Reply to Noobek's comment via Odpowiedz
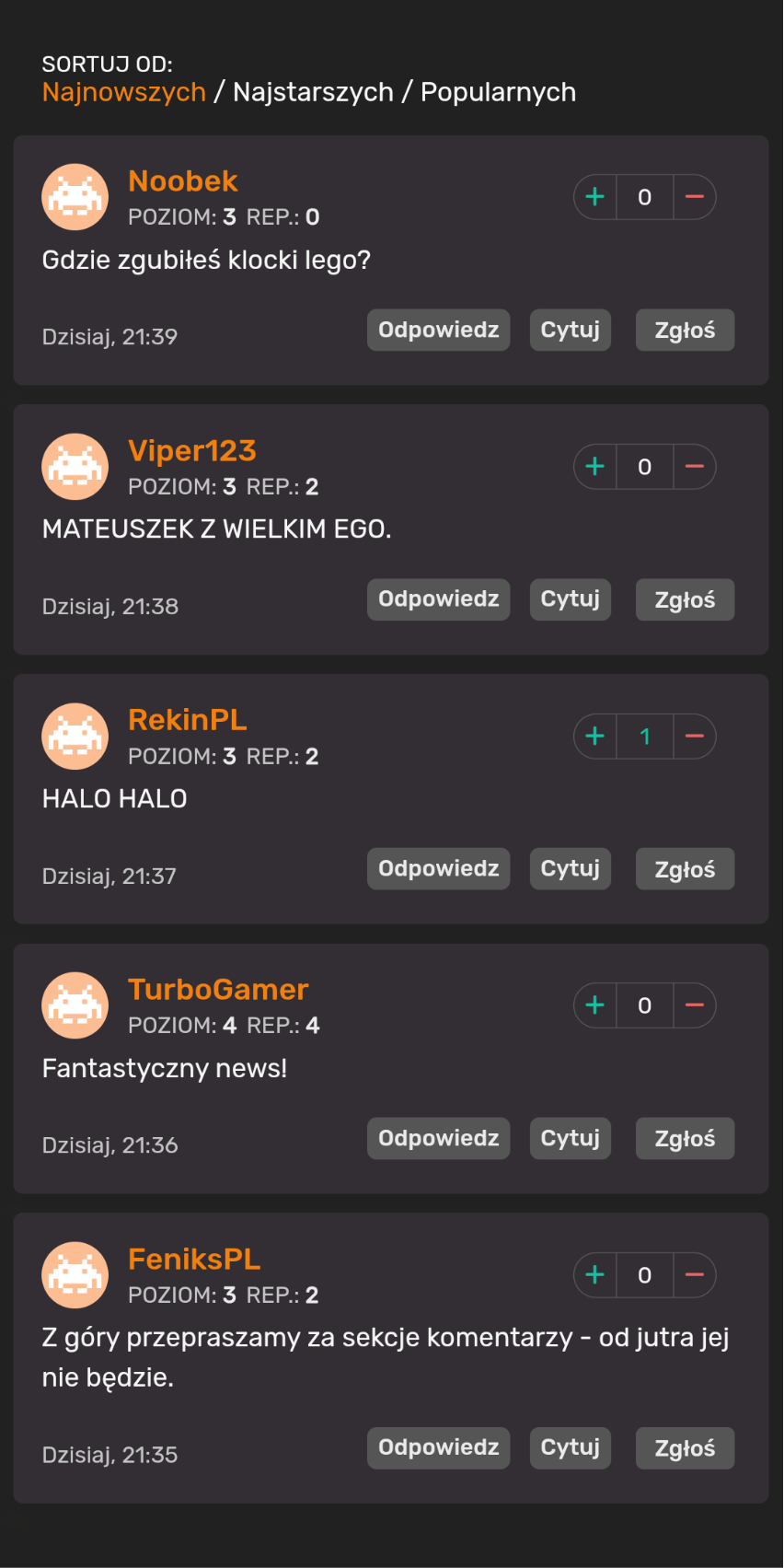This screenshot has width=784, height=1568. click(x=438, y=330)
